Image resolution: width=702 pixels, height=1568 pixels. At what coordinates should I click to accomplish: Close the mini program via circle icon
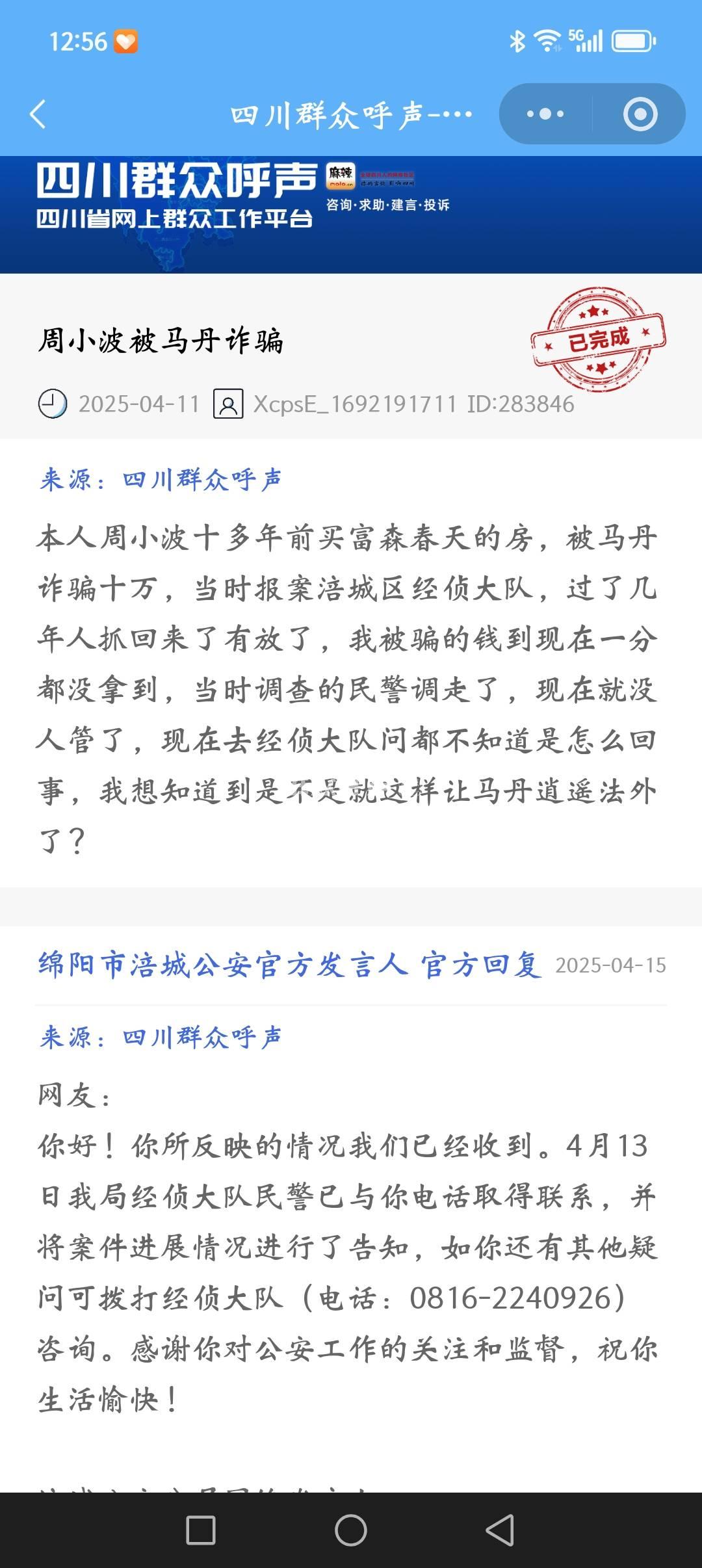point(640,114)
